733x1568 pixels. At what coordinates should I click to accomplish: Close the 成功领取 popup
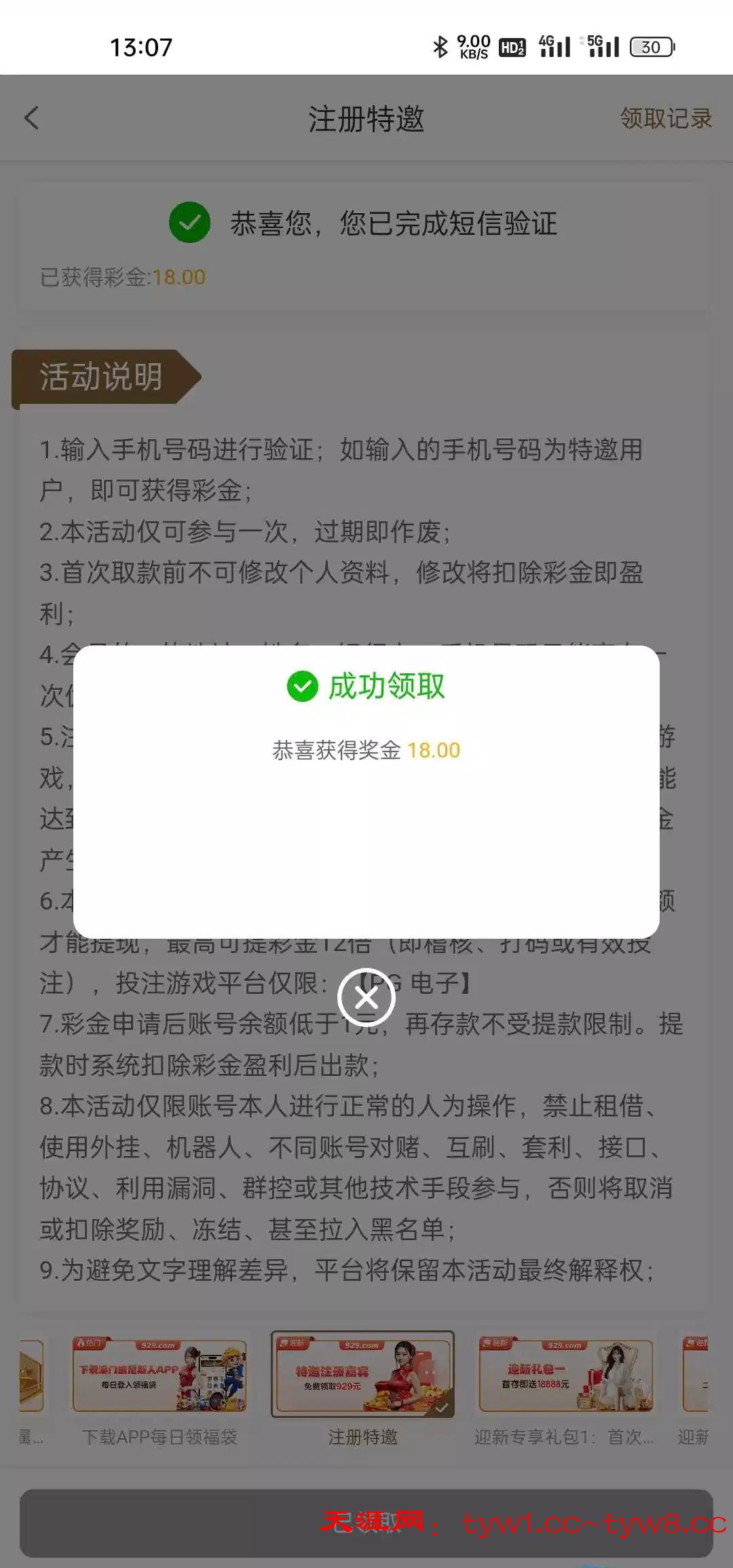[x=366, y=997]
